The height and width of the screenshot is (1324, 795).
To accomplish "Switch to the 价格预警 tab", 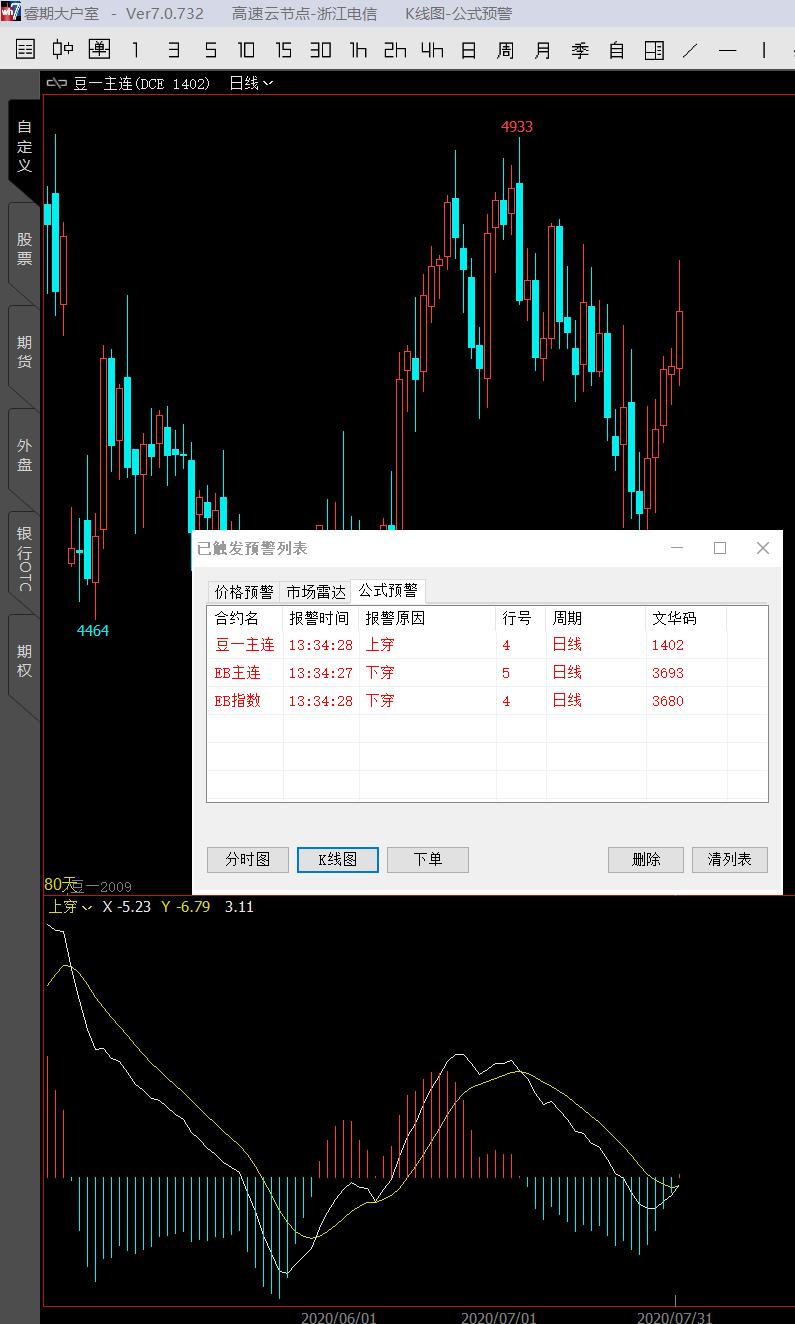I will (x=243, y=592).
